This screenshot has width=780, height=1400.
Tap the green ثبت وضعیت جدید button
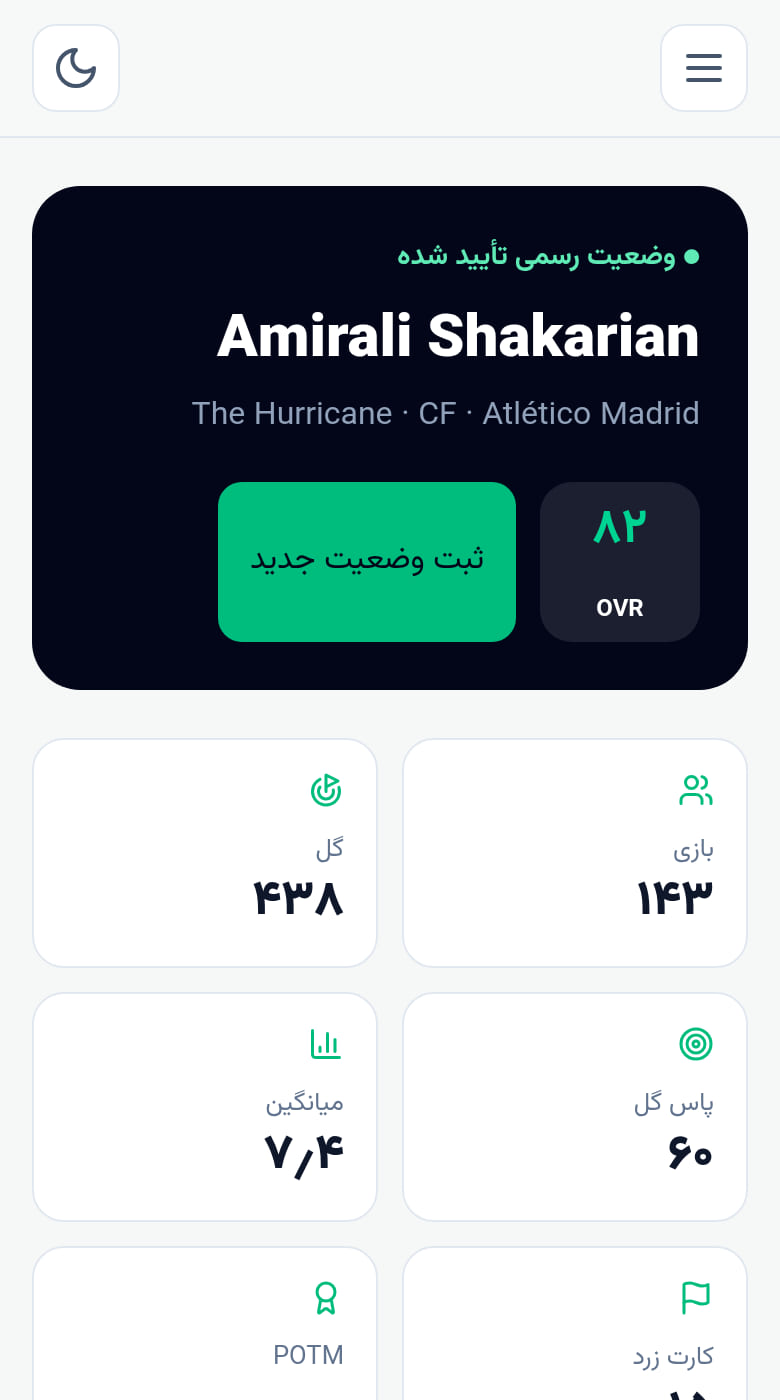point(367,562)
